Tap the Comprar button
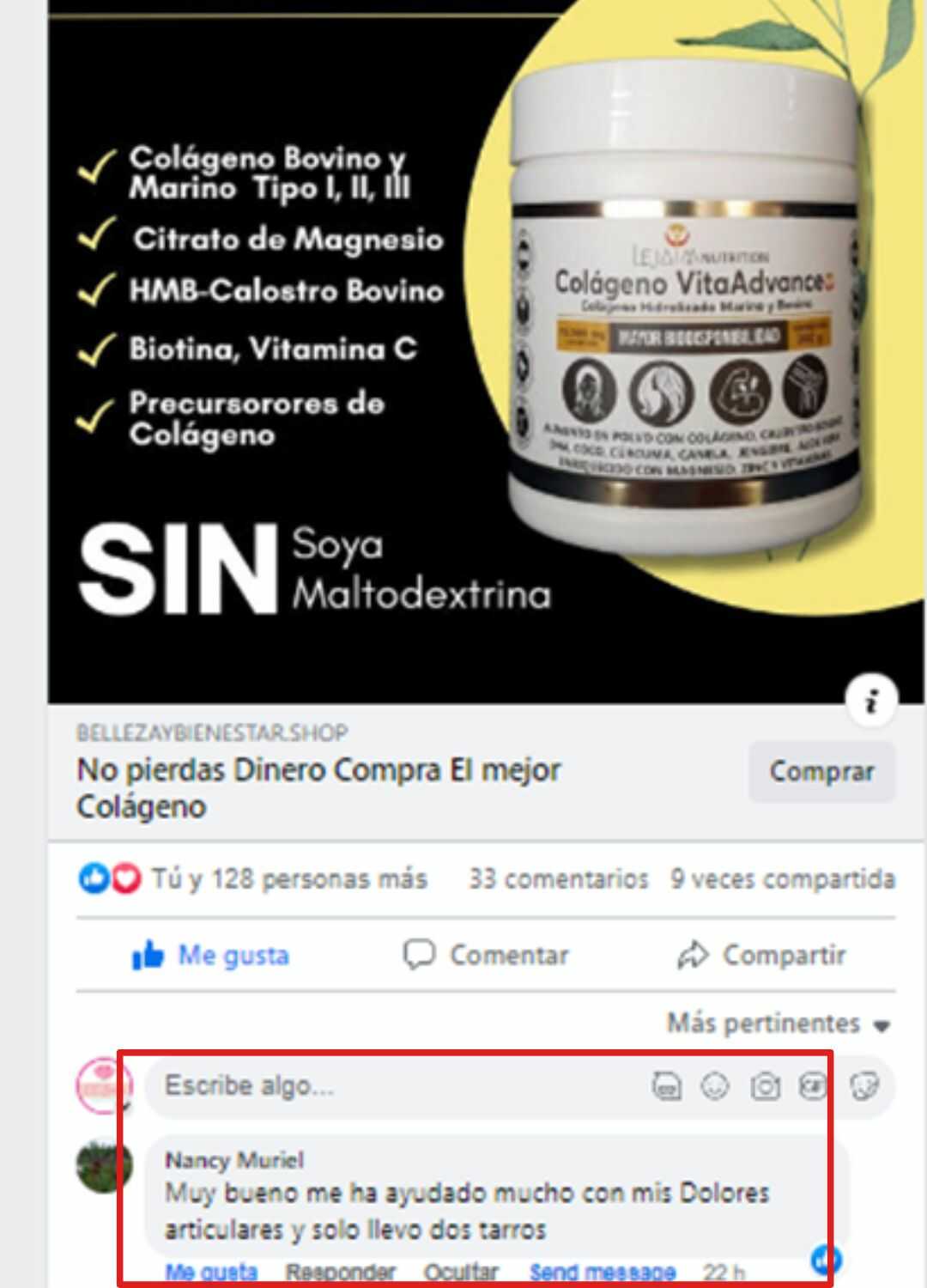The image size is (927, 1288). (821, 772)
